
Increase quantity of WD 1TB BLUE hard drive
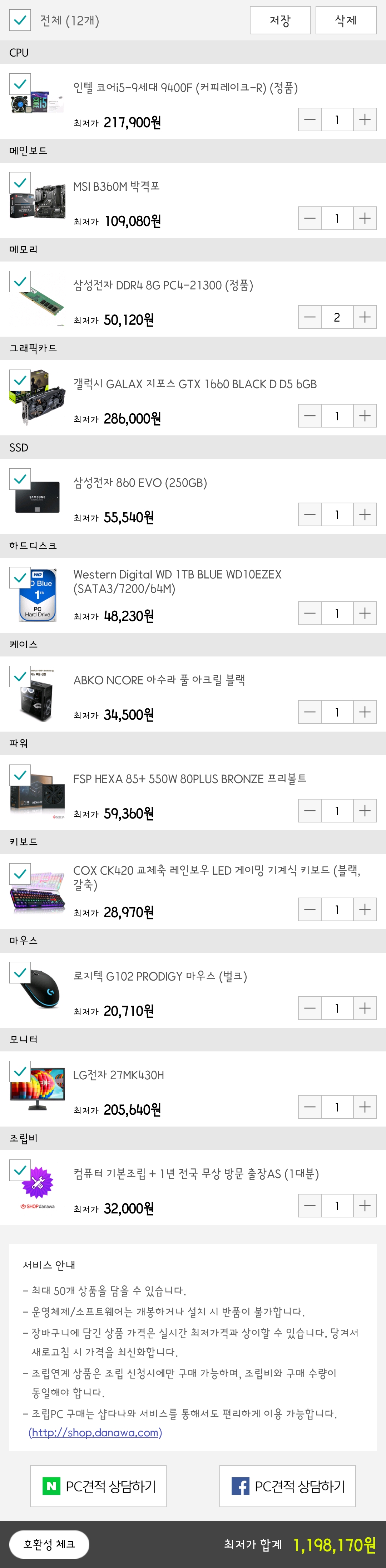pyautogui.click(x=364, y=614)
